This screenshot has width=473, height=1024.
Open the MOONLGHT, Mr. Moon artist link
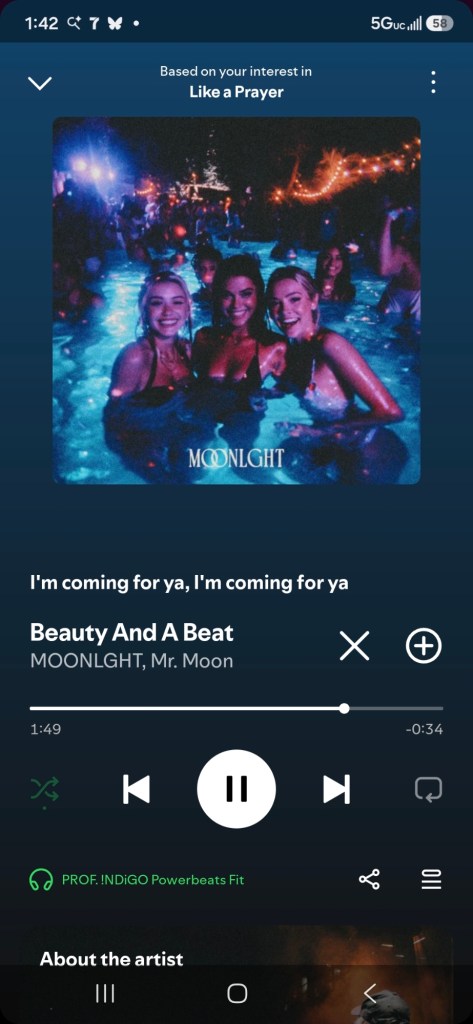[x=131, y=660]
